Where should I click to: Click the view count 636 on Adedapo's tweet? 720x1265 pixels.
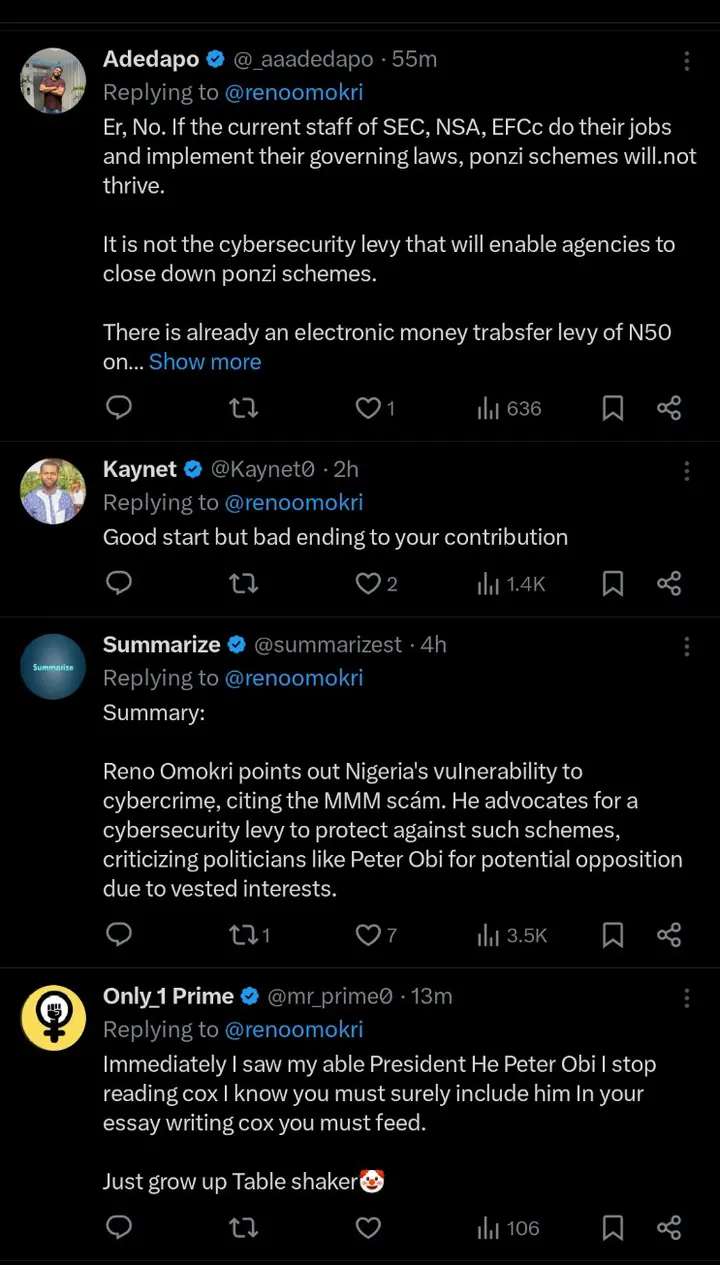pos(508,408)
